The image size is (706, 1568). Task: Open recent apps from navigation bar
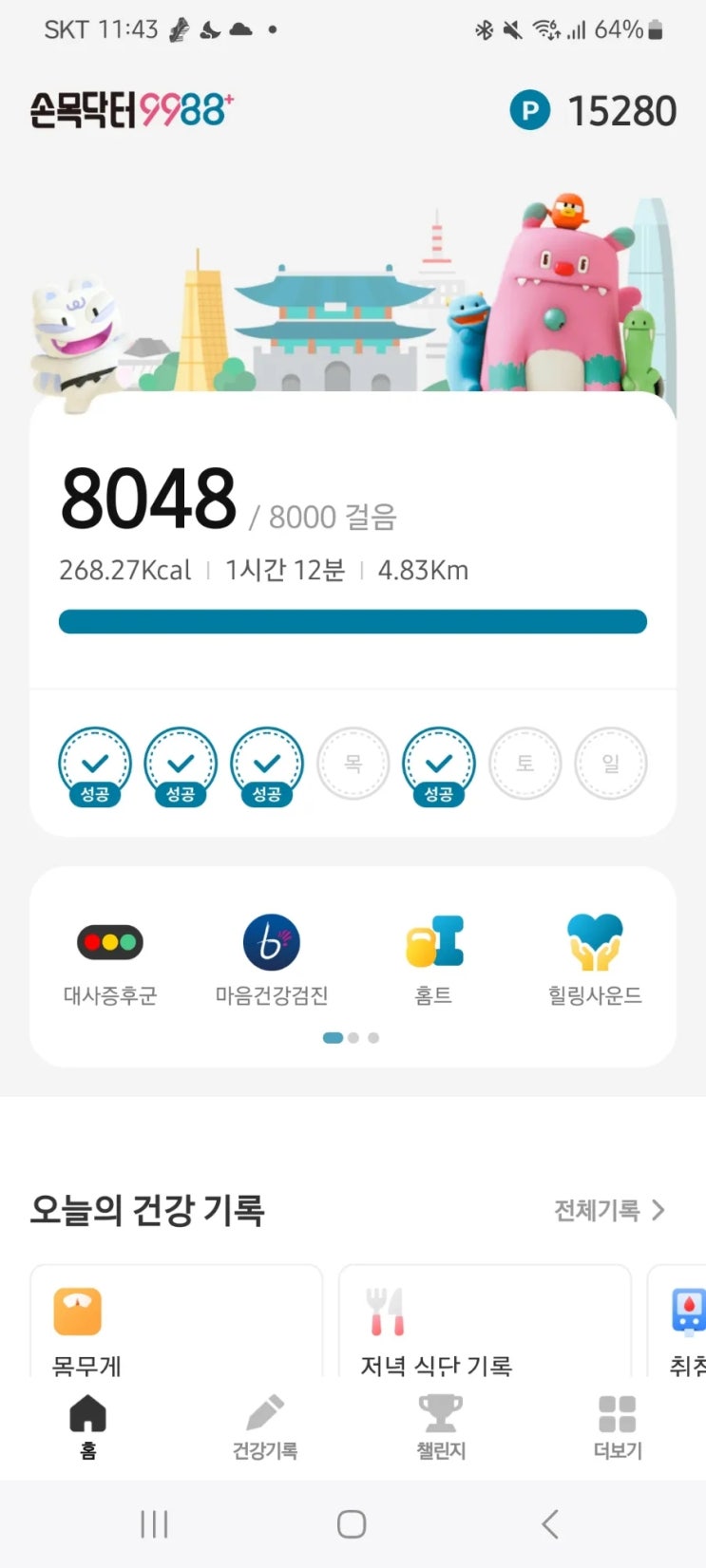point(154,1524)
